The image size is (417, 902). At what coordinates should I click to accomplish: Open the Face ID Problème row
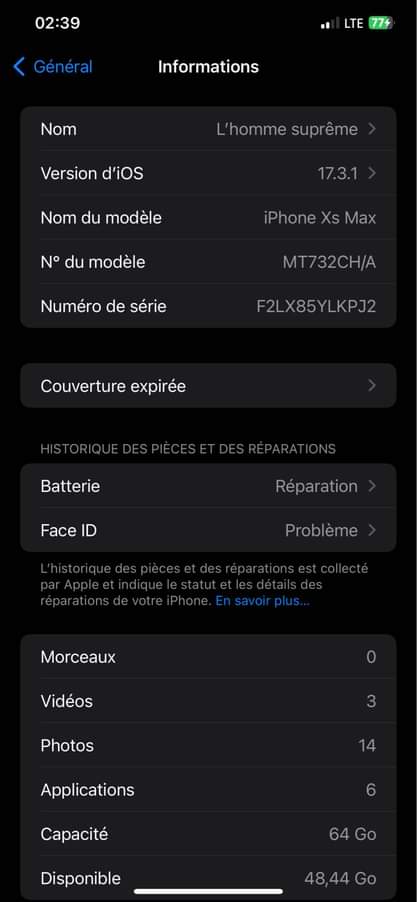pos(208,530)
